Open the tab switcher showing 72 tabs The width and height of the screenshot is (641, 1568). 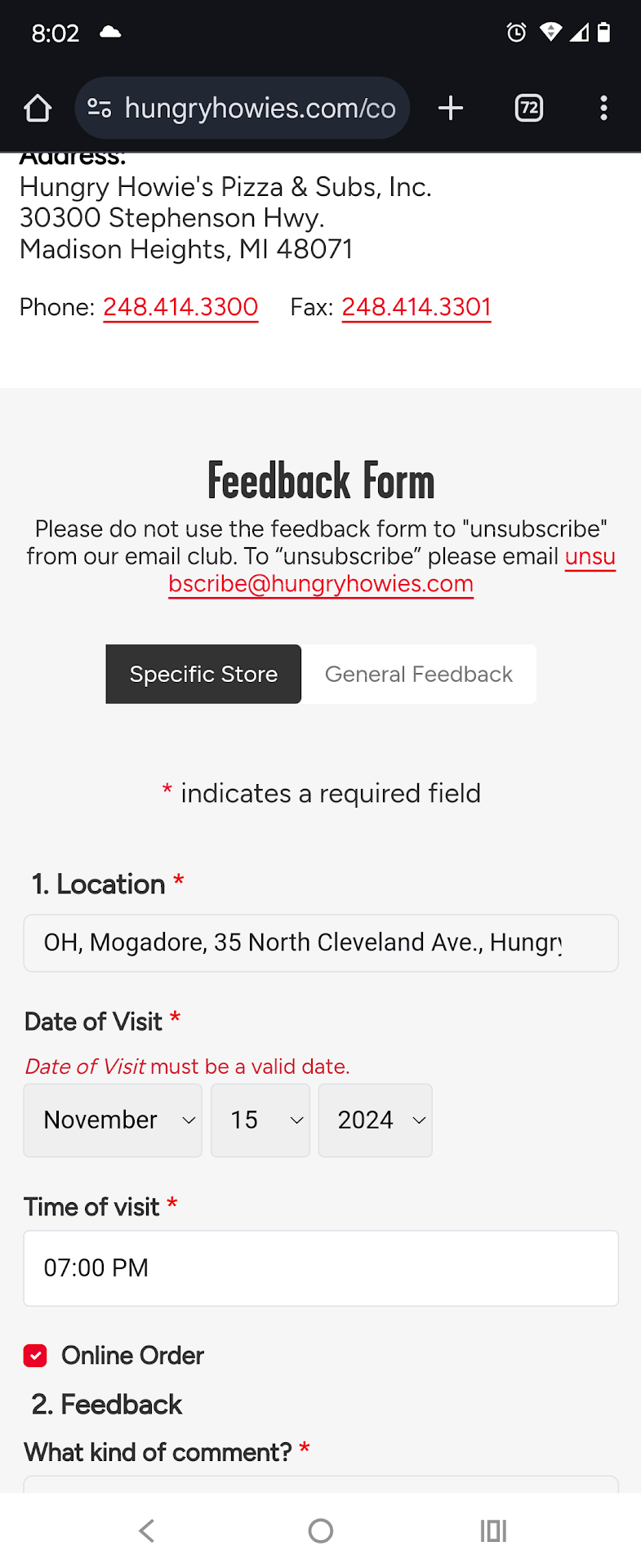pos(529,108)
